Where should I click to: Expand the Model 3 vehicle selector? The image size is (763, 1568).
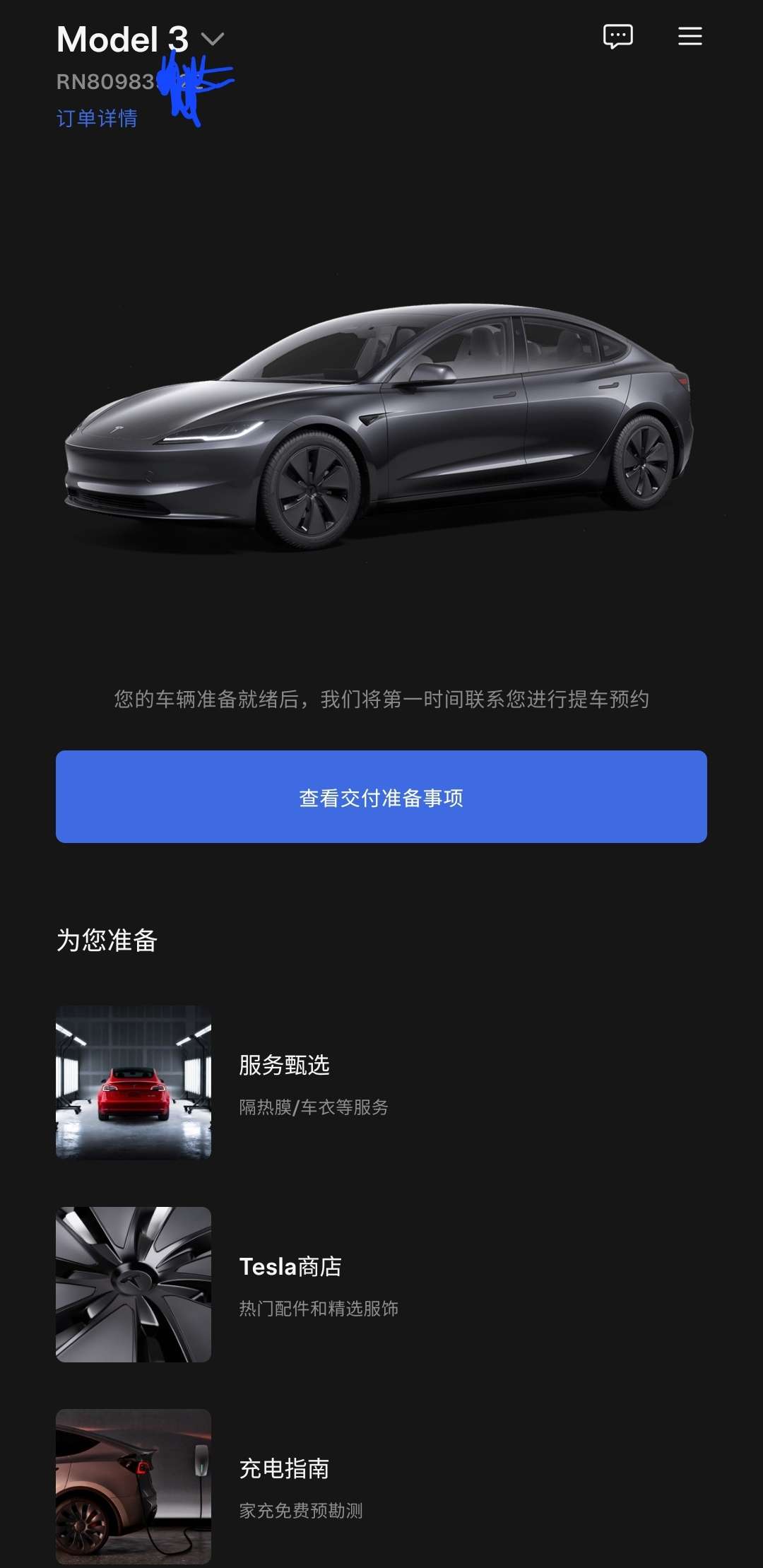[213, 39]
